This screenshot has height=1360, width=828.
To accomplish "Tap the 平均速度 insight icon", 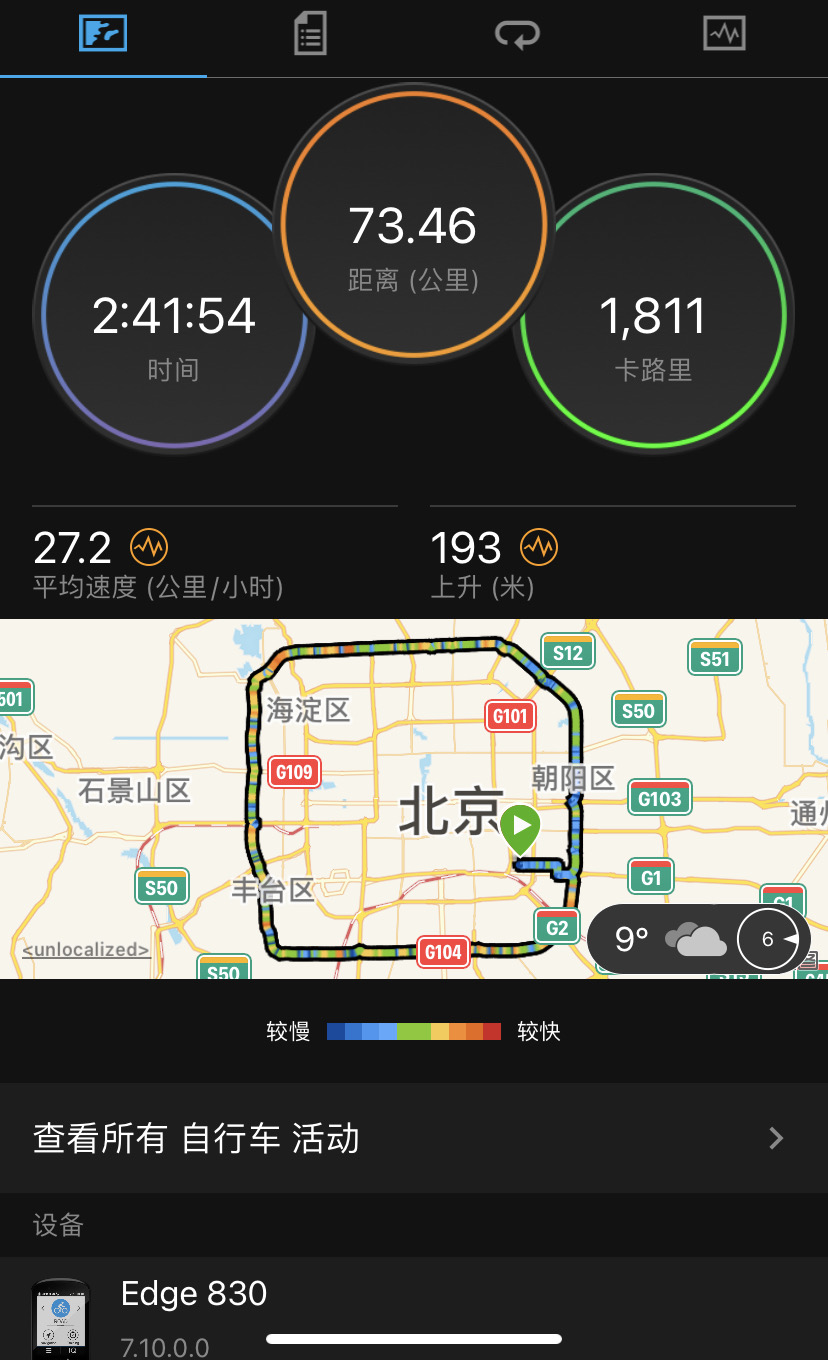I will [x=149, y=547].
